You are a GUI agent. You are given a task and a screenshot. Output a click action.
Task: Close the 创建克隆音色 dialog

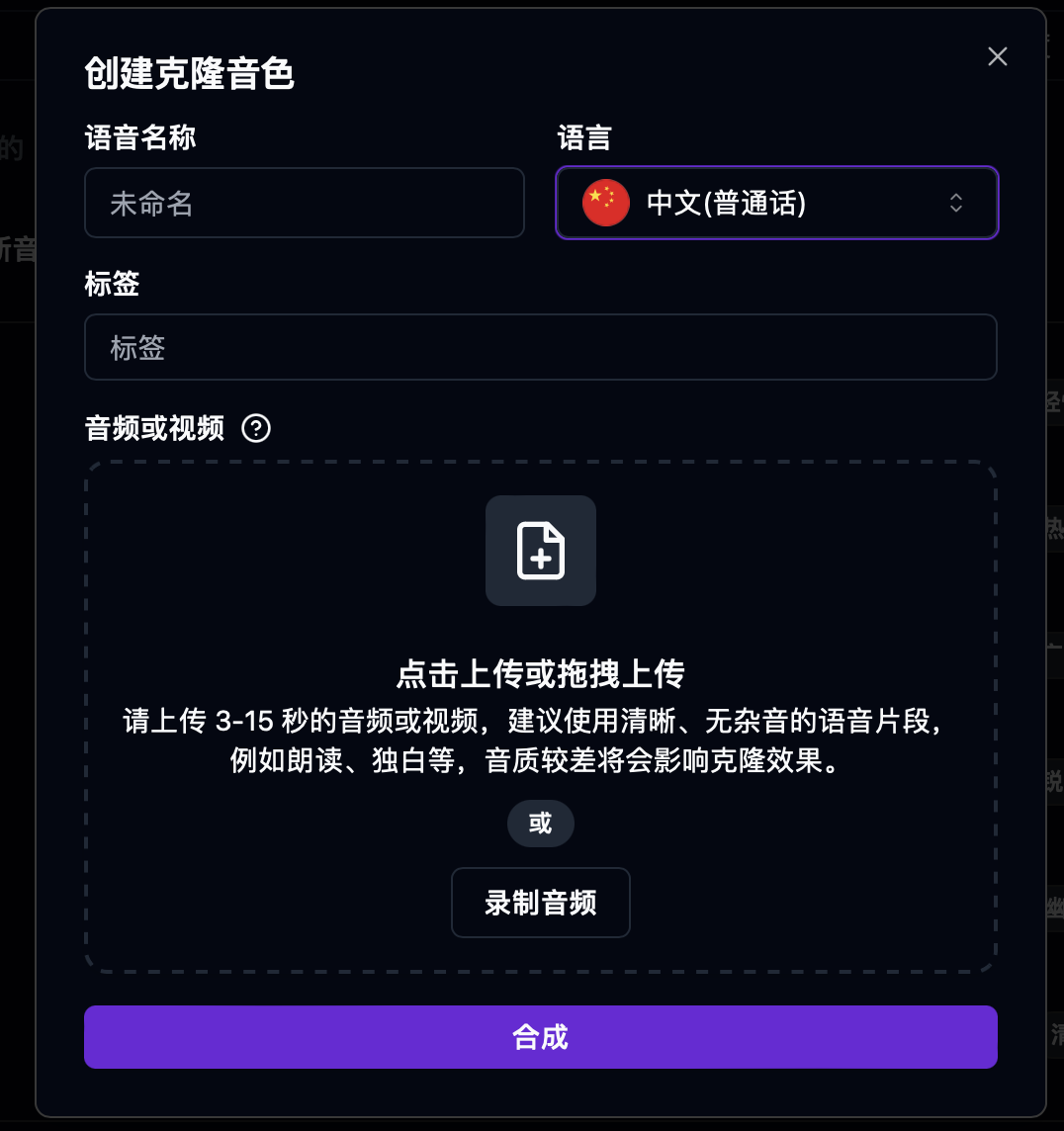(997, 57)
